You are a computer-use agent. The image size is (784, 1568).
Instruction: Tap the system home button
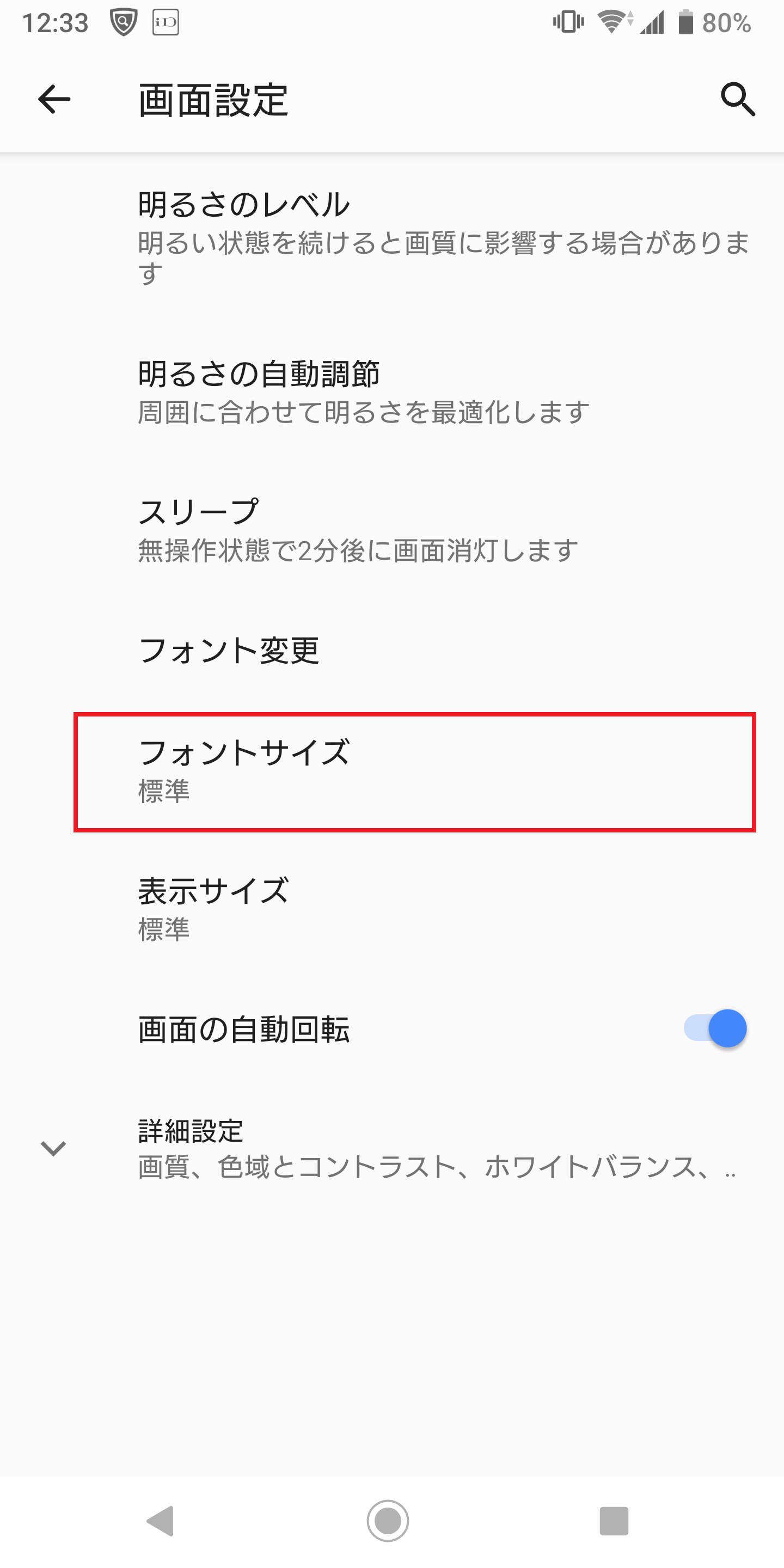[x=388, y=1521]
